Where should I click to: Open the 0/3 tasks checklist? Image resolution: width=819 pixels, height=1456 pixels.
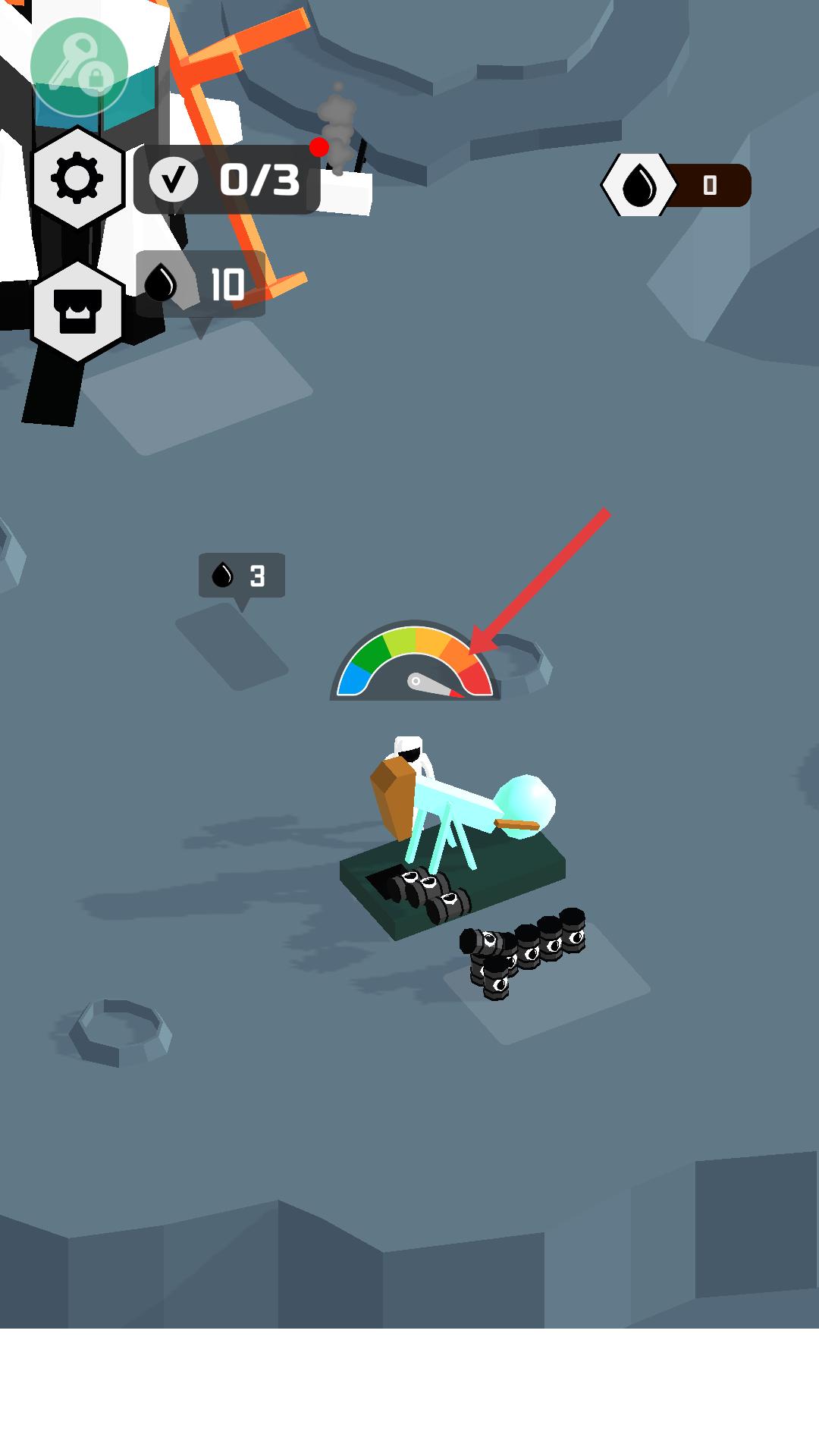pyautogui.click(x=227, y=180)
